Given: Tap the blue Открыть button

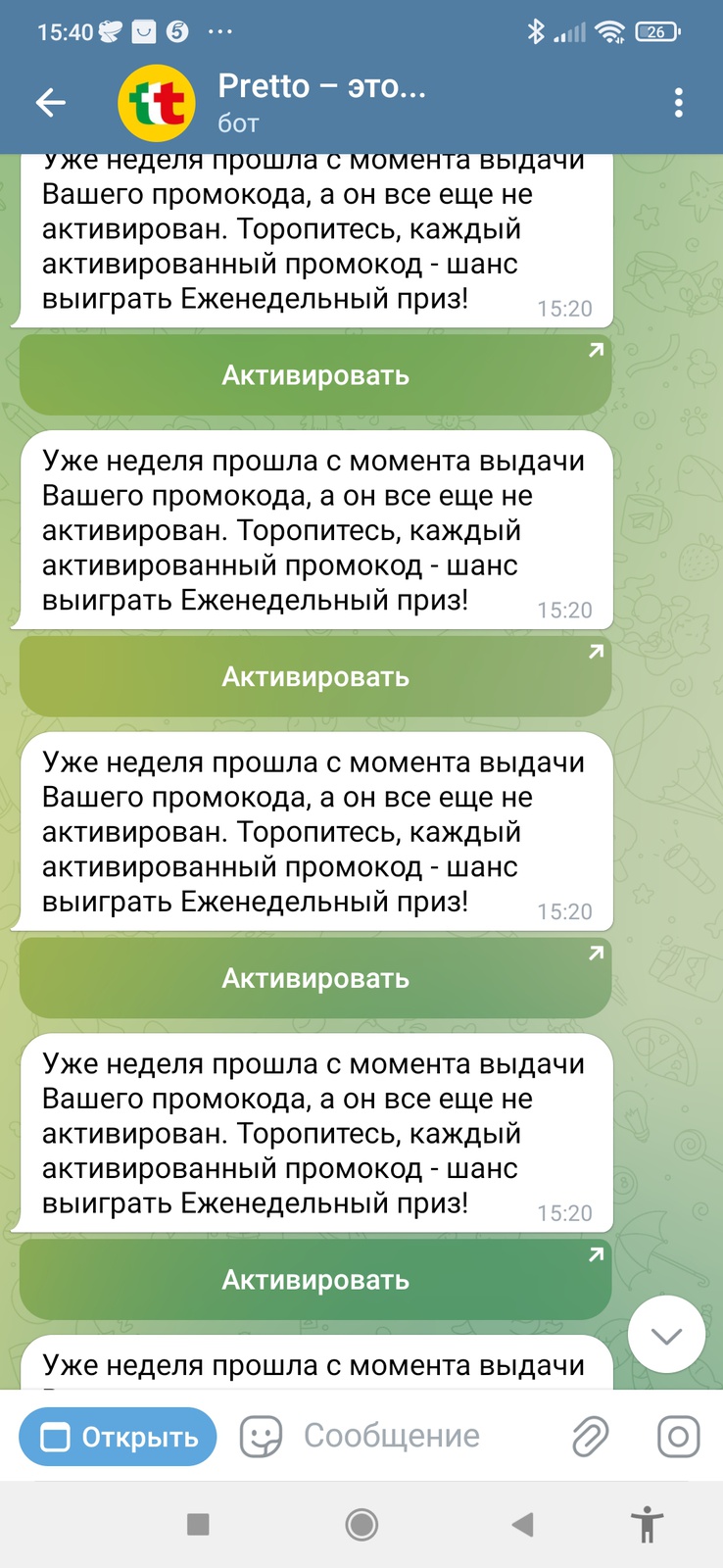Looking at the screenshot, I should point(119,1437).
